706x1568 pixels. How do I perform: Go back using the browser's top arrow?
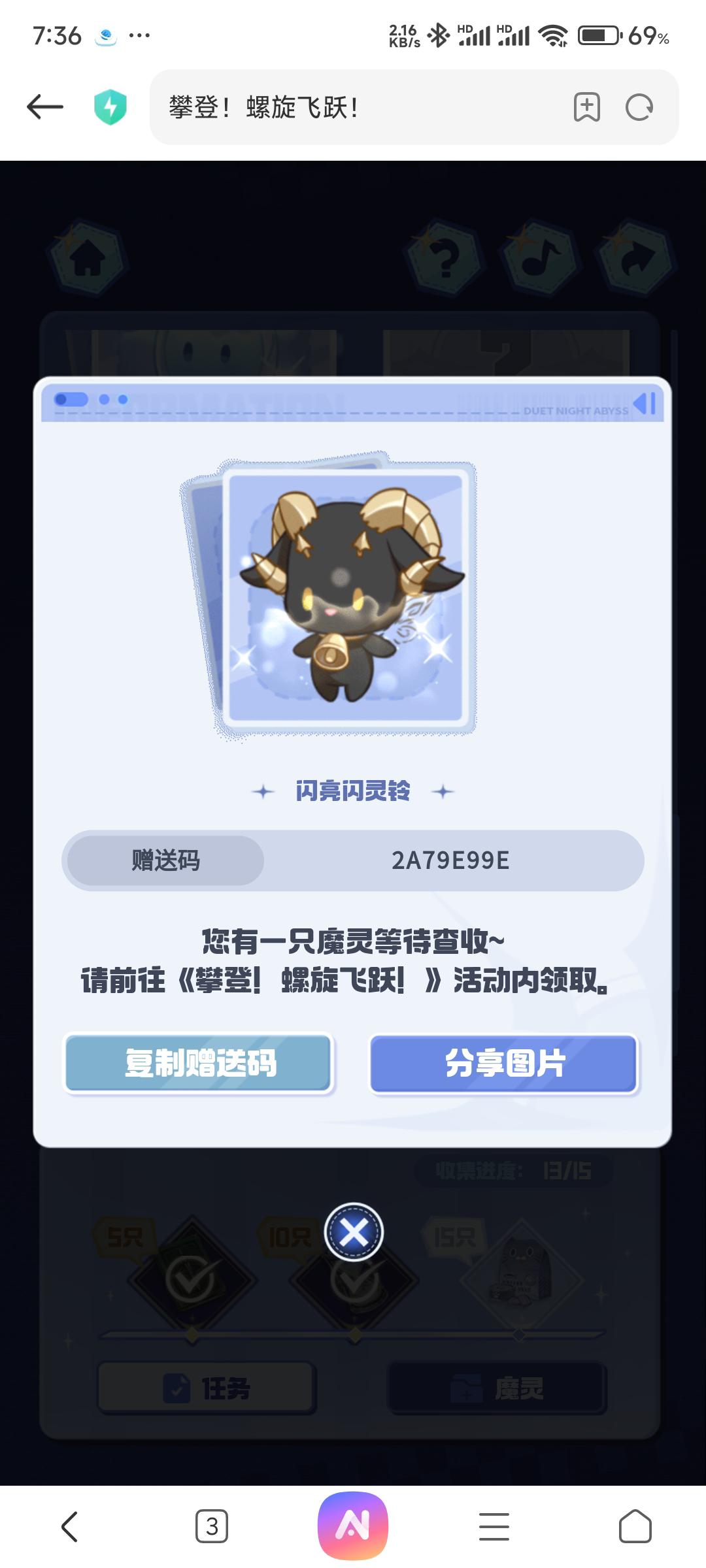click(x=45, y=107)
